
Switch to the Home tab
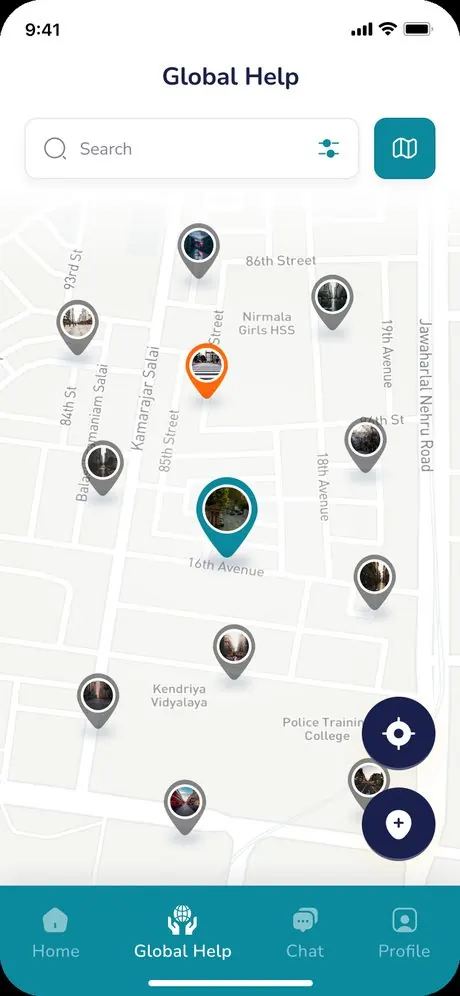click(x=56, y=932)
